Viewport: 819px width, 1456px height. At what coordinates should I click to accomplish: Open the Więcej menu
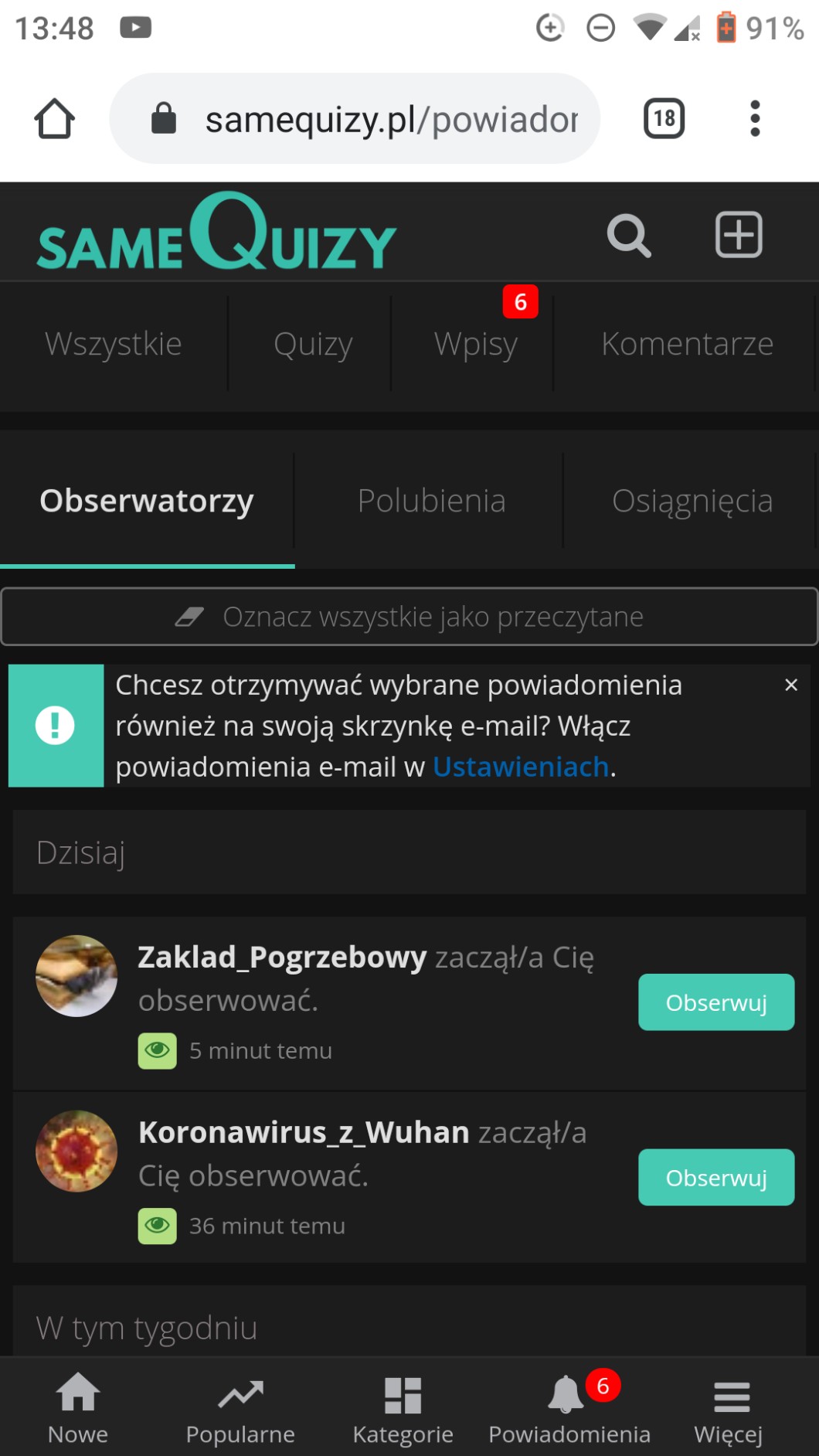[x=729, y=1408]
